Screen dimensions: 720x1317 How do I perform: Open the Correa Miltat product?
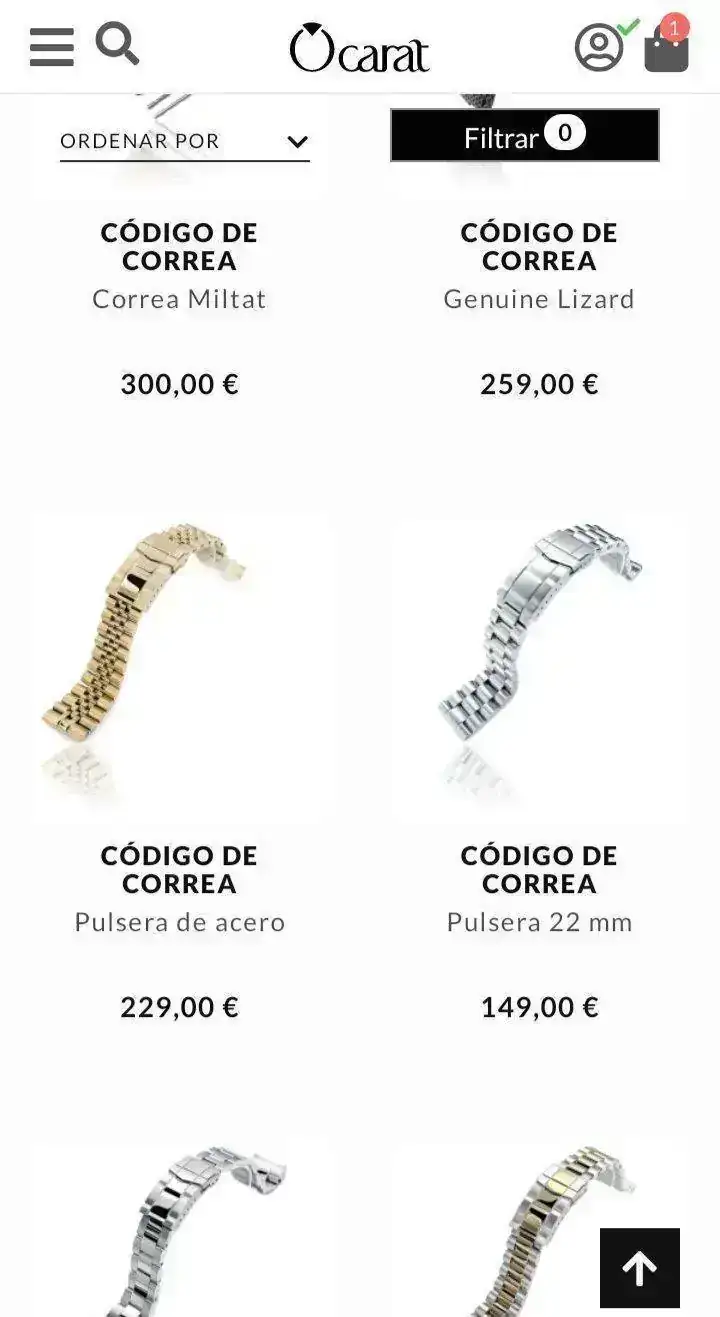[x=179, y=299]
